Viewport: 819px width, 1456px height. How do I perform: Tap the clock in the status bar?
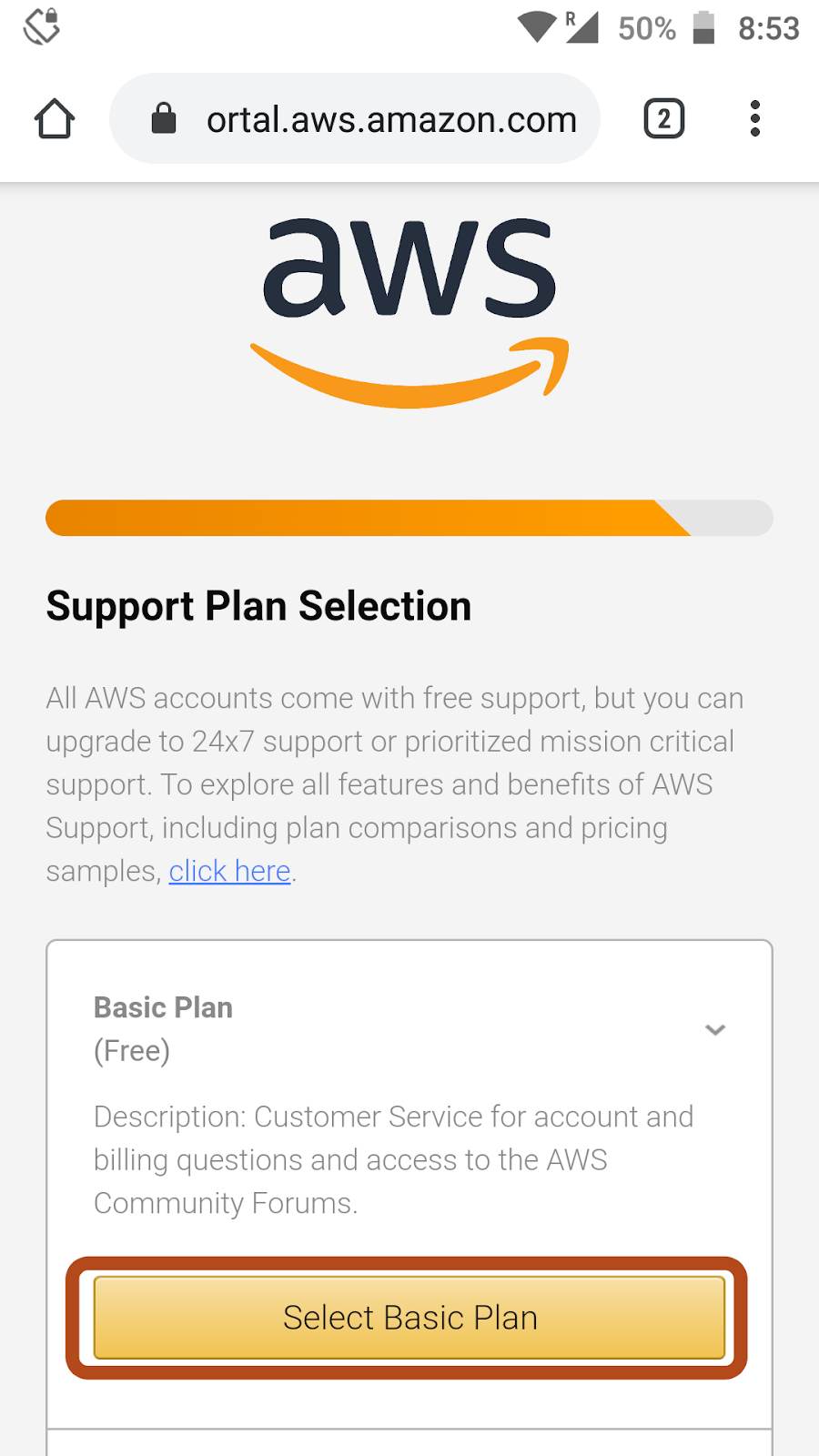(x=769, y=28)
